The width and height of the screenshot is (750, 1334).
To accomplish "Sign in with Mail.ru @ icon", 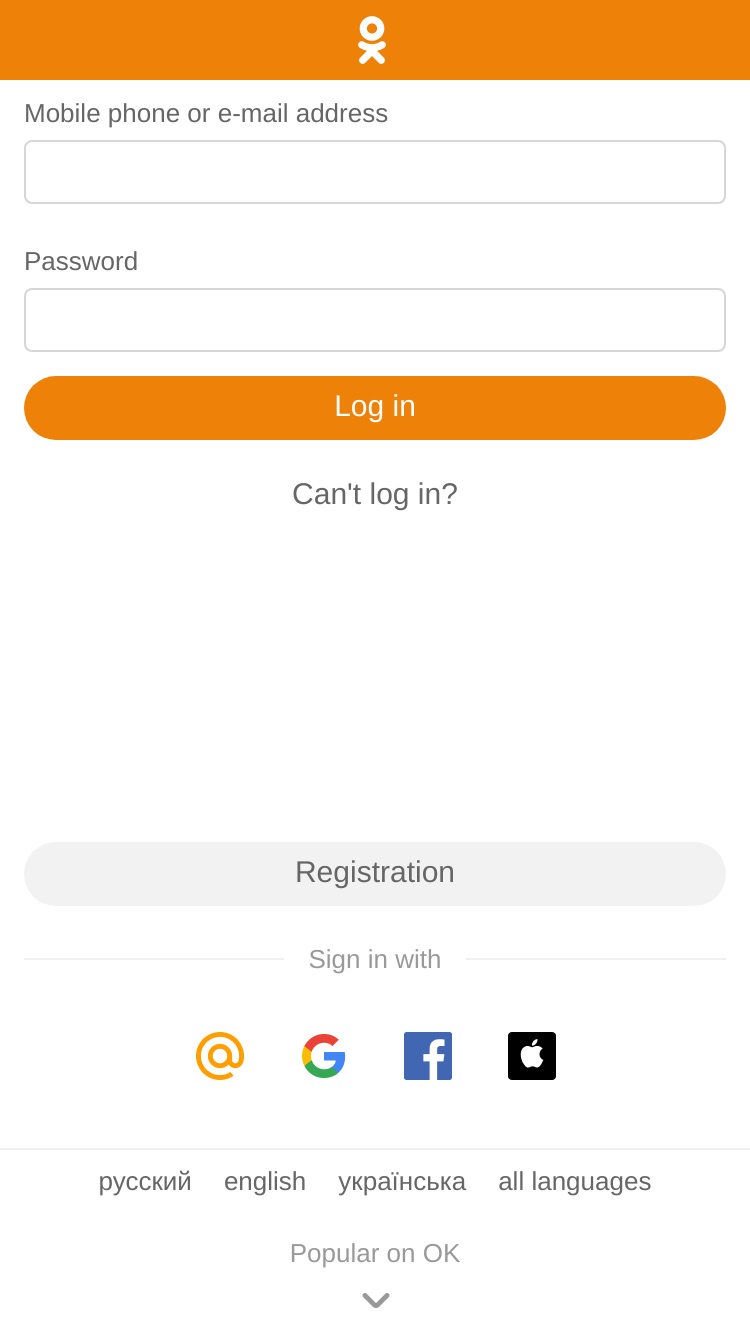I will (220, 1056).
